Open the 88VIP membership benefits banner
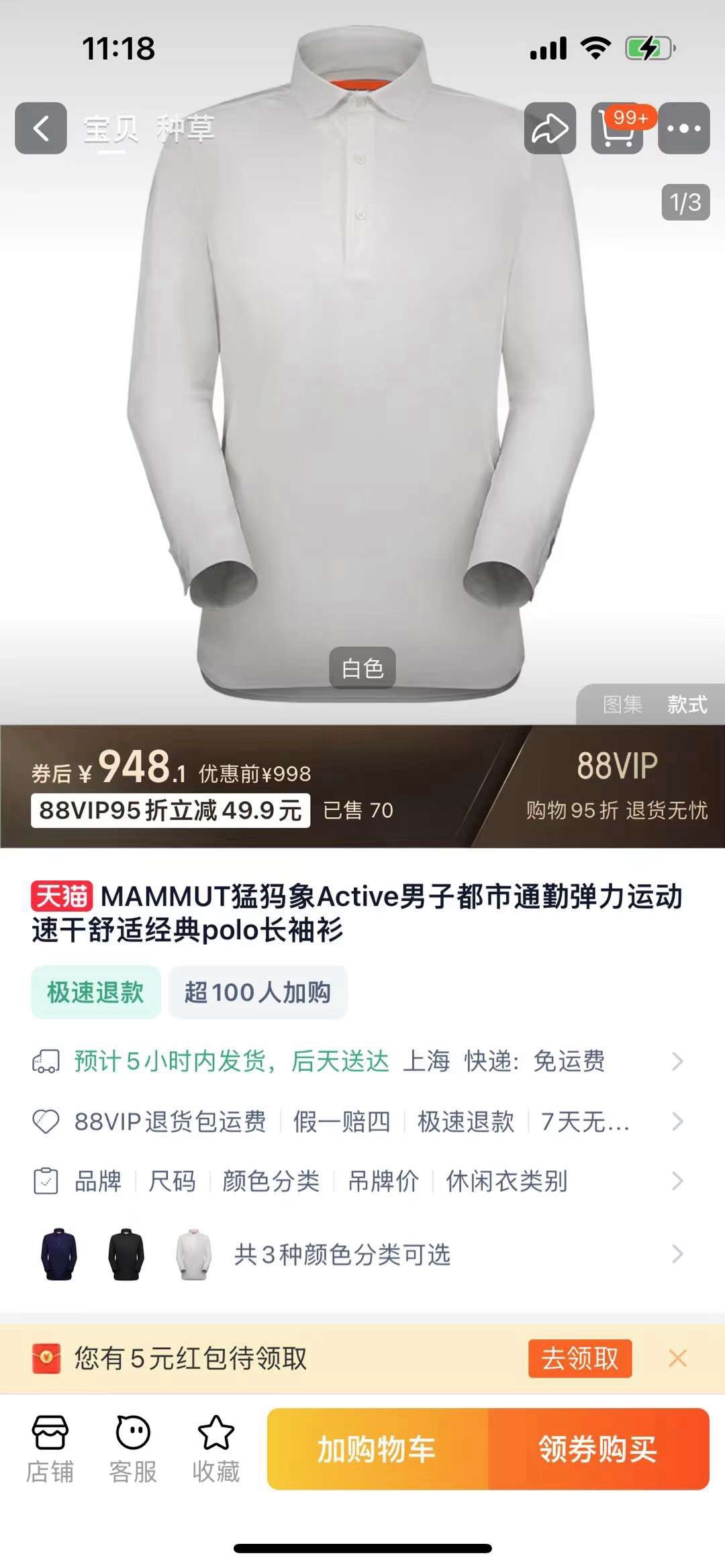725x1568 pixels. pyautogui.click(x=616, y=786)
